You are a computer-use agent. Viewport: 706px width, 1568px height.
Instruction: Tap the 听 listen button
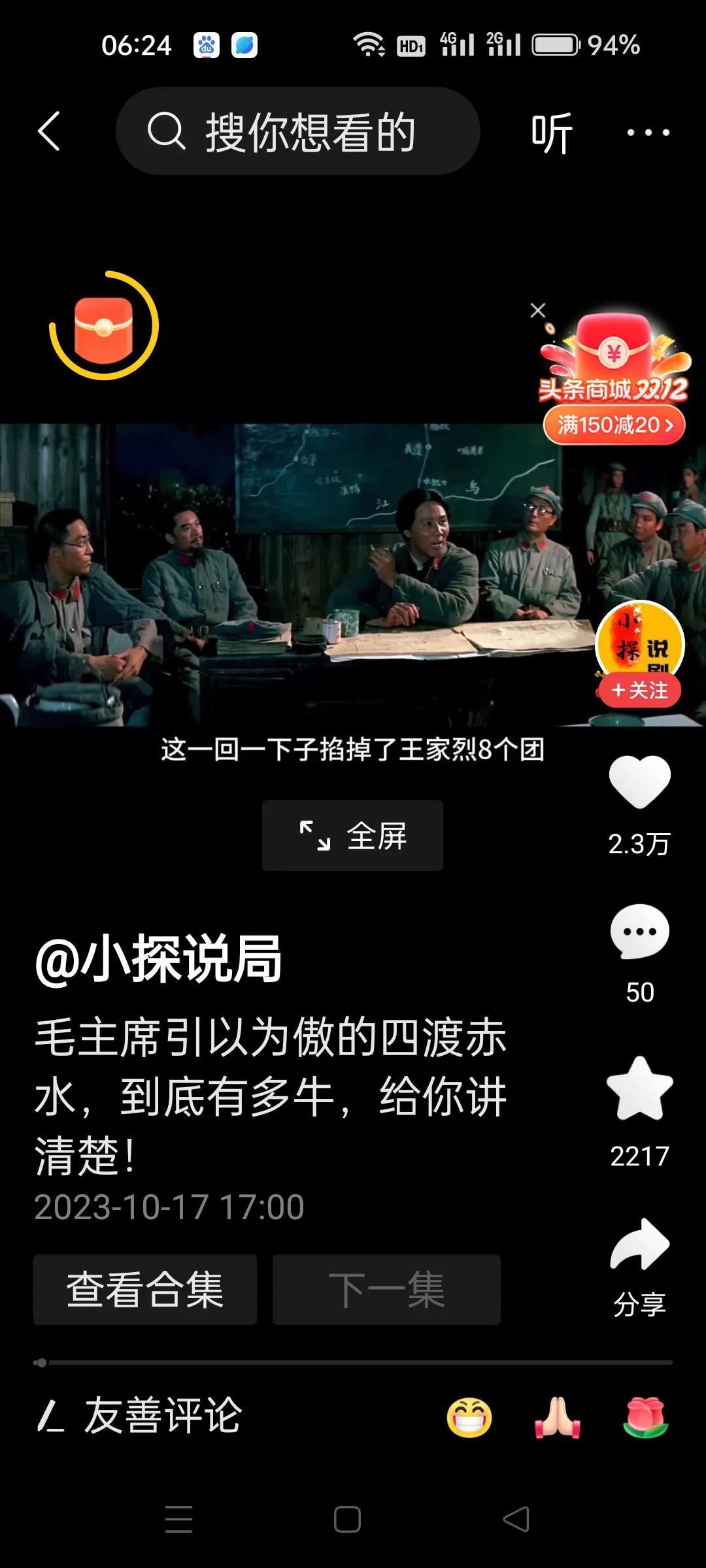(551, 133)
